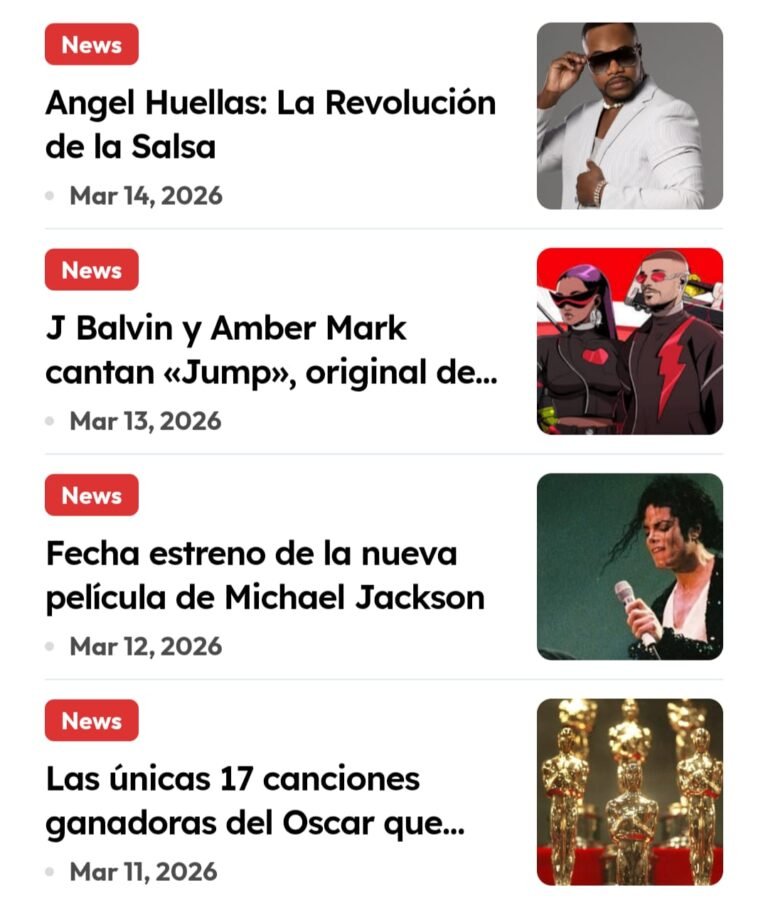Image resolution: width=768 pixels, height=920 pixels.
Task: Open the Michael Jackson film release article
Action: 265,575
